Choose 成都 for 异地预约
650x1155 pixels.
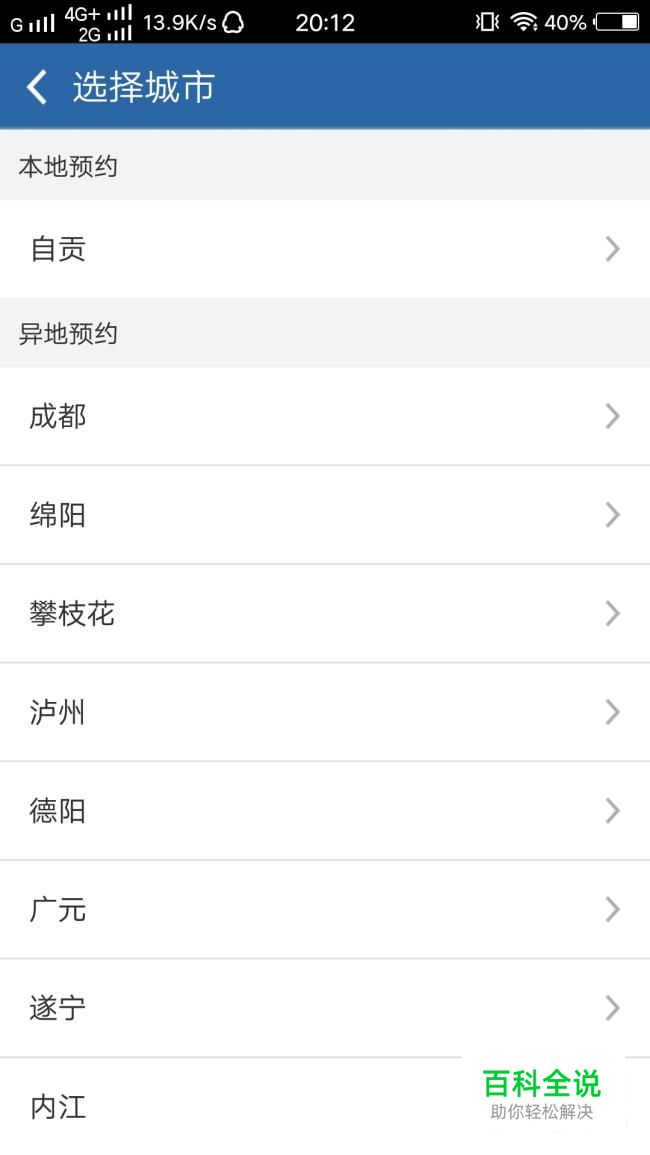[x=325, y=416]
